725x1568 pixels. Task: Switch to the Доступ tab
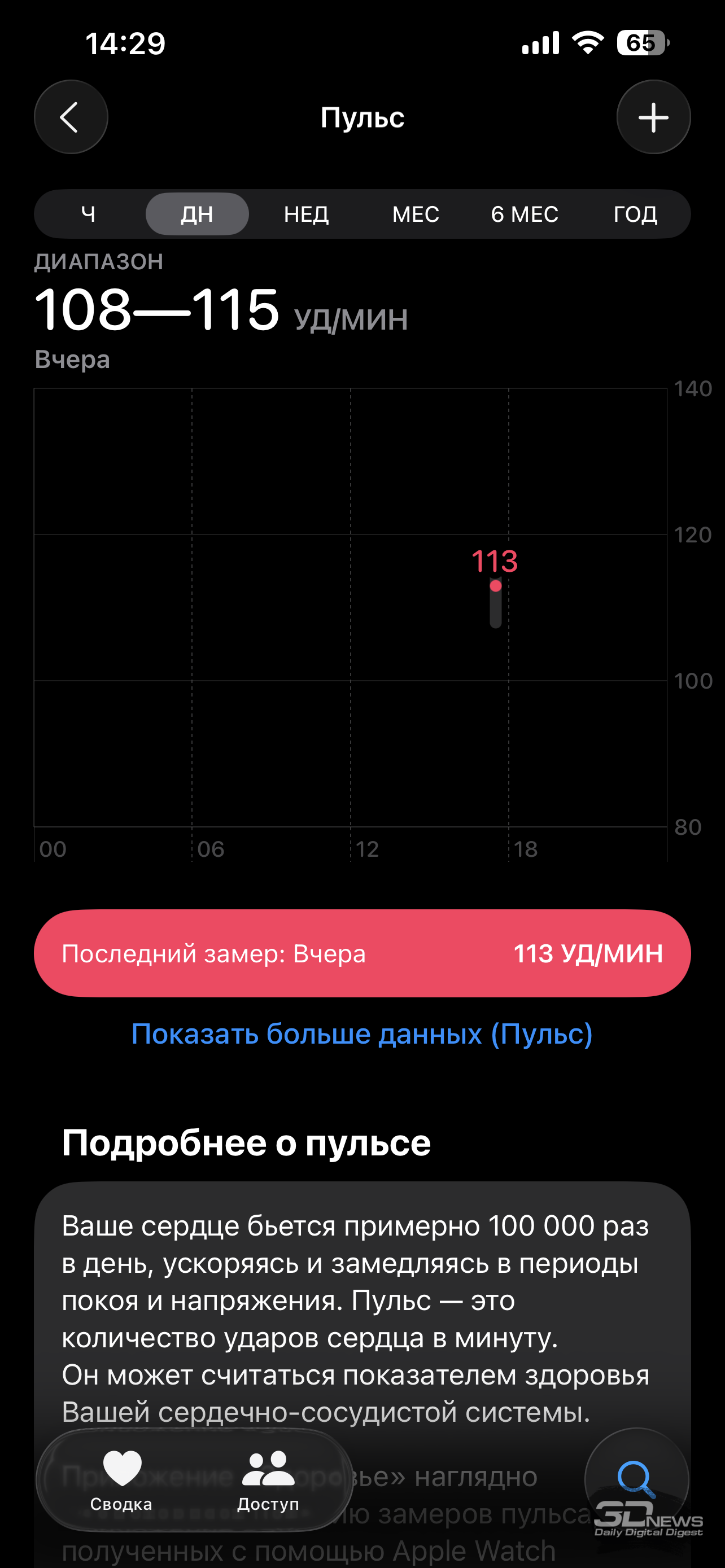(268, 1481)
